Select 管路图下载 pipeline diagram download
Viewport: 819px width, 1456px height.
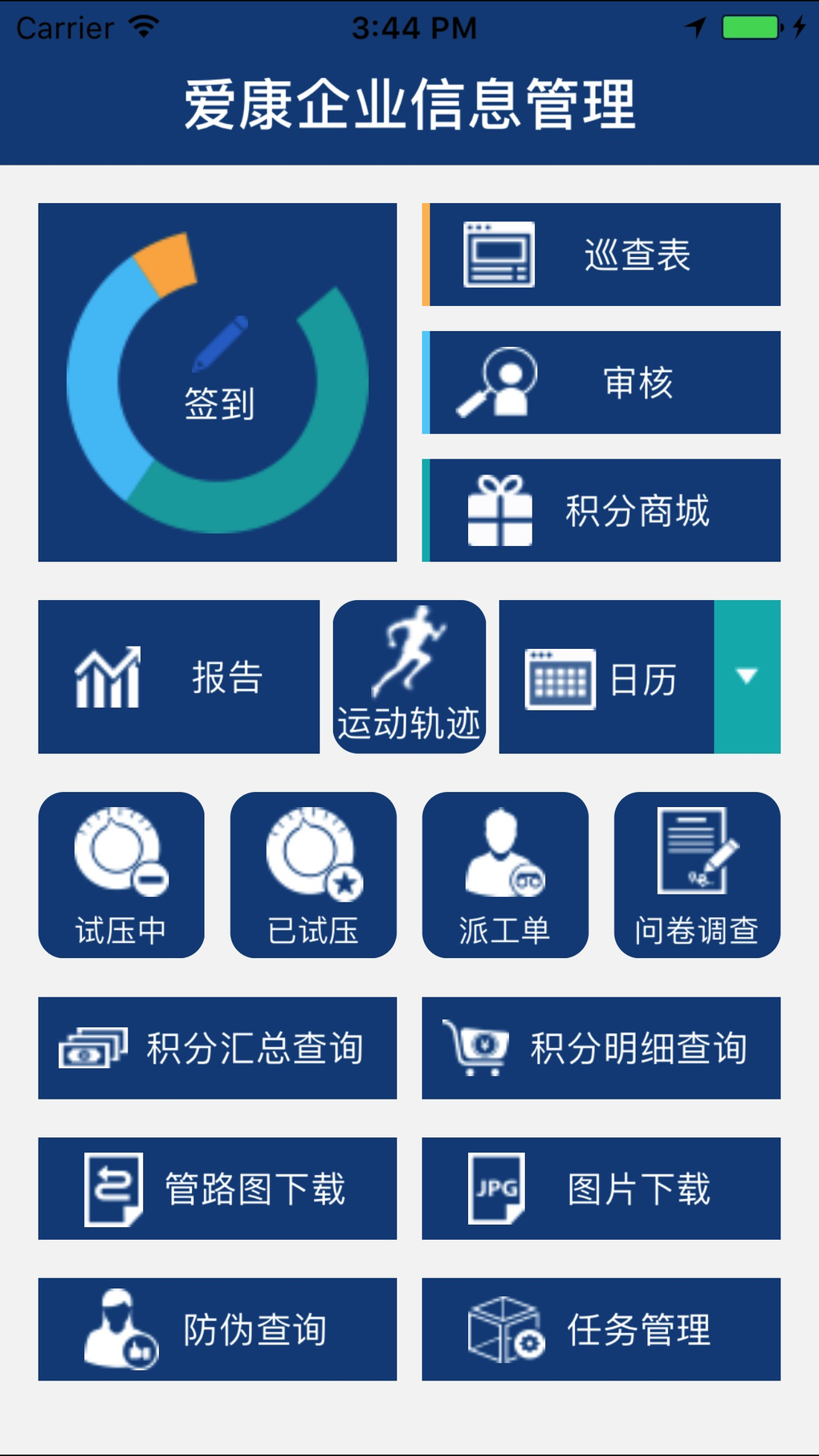[x=217, y=1189]
